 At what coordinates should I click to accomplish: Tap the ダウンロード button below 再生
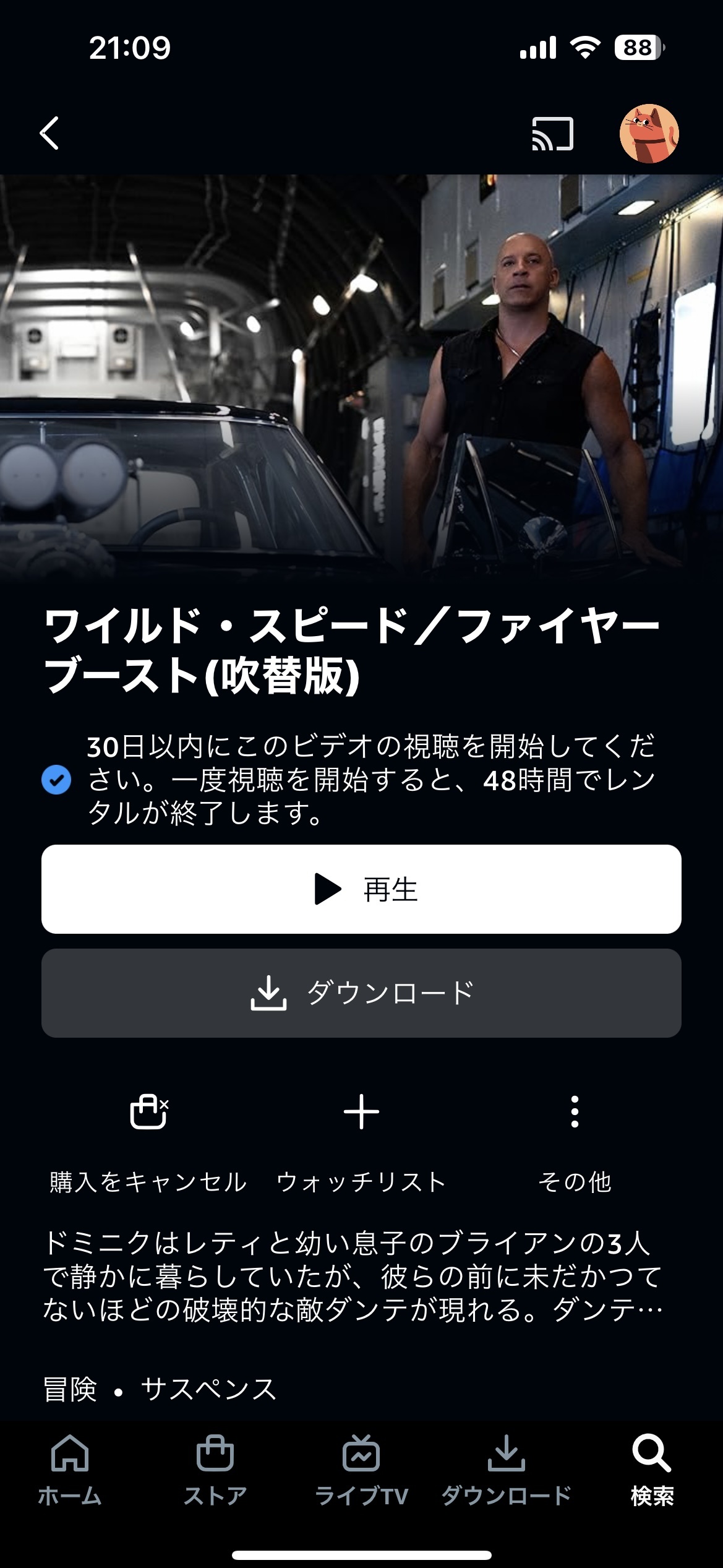click(361, 993)
